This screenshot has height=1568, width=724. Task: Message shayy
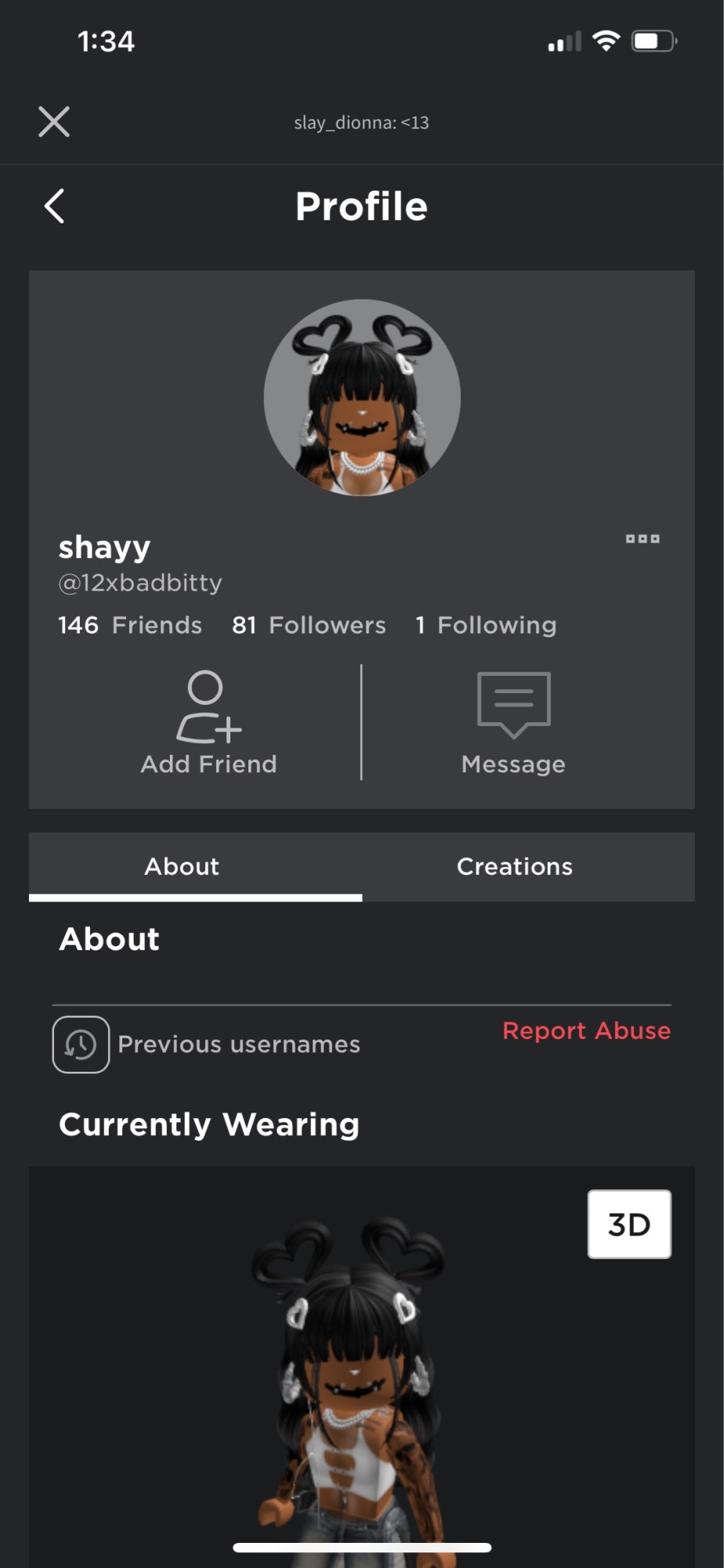514,723
